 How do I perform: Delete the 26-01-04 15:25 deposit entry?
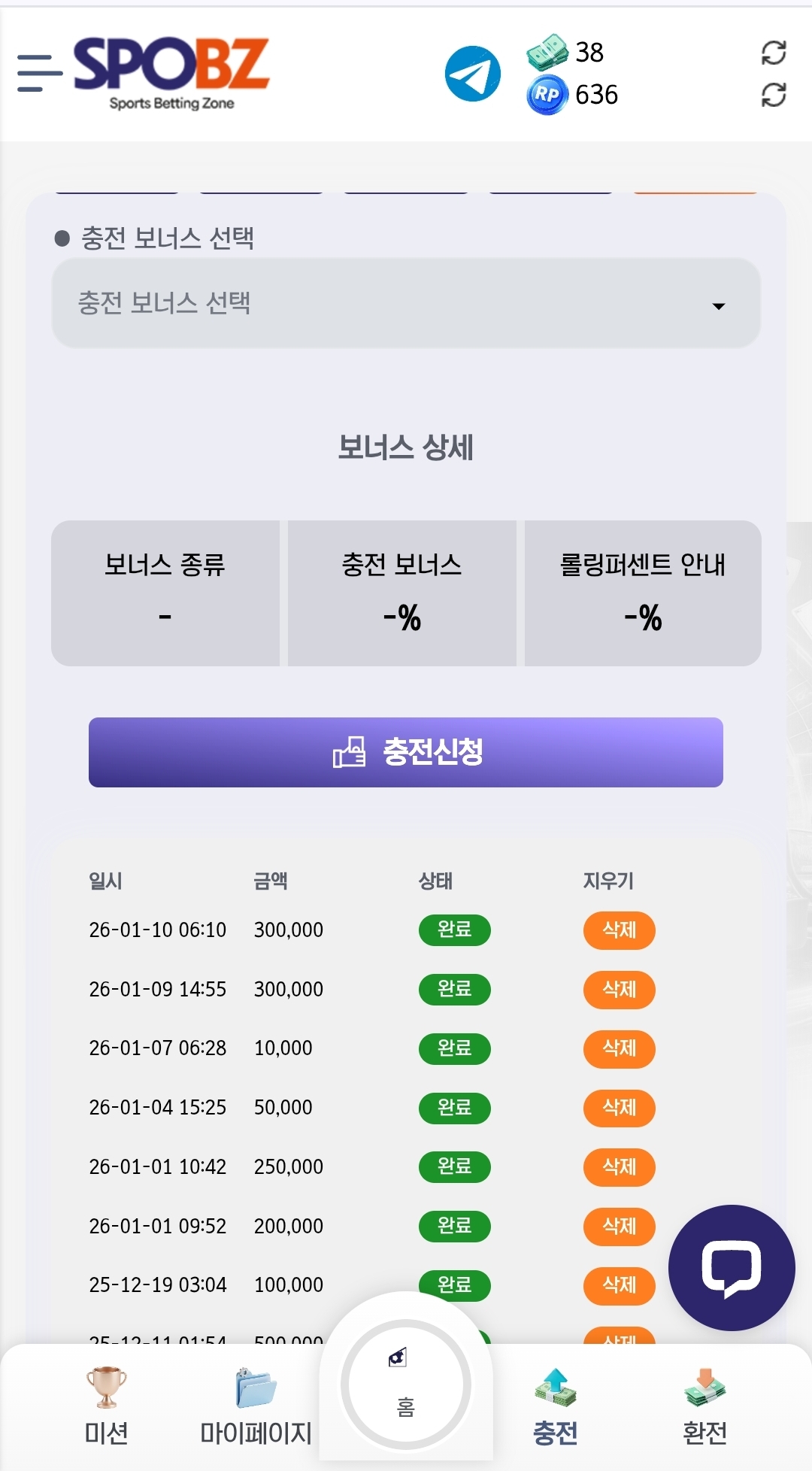(619, 1108)
